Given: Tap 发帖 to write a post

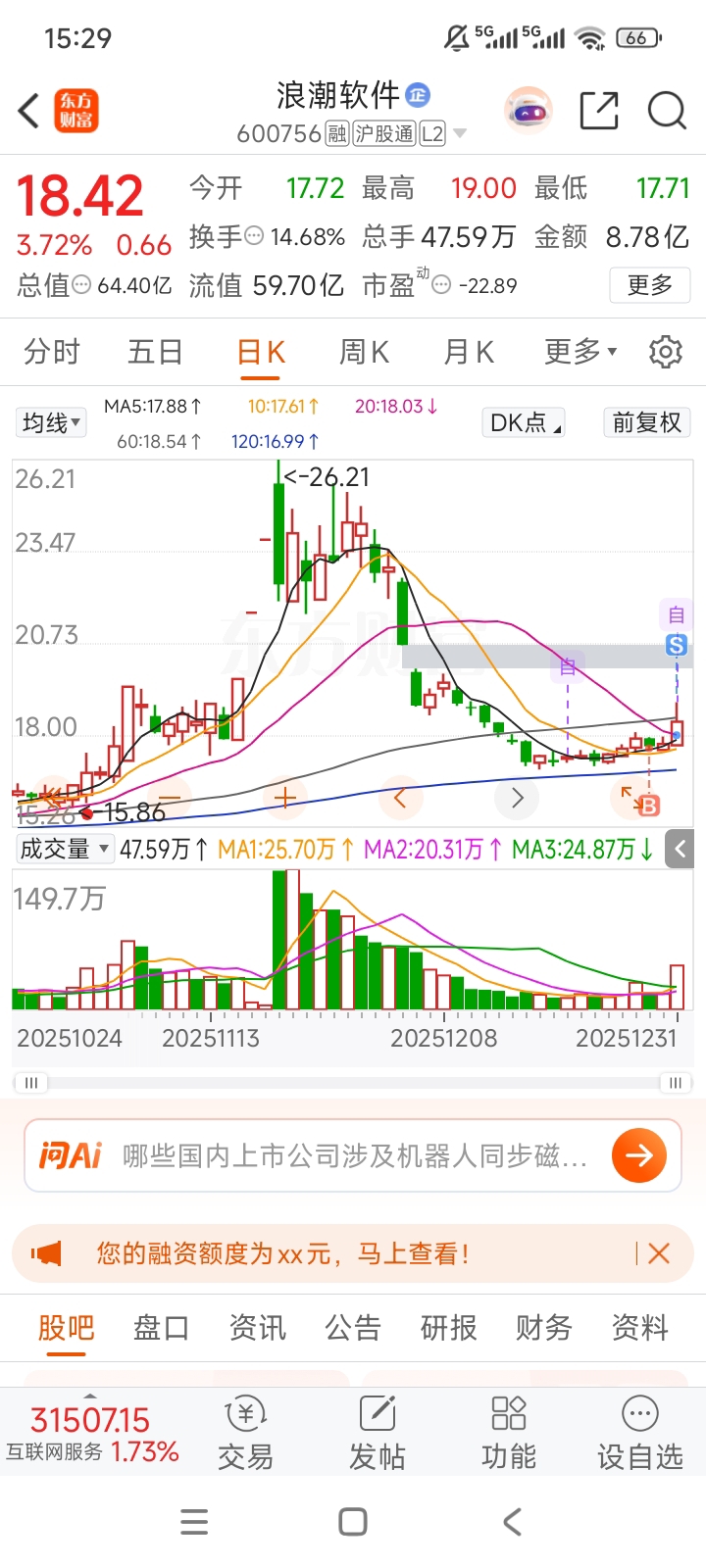Looking at the screenshot, I should [x=377, y=1434].
